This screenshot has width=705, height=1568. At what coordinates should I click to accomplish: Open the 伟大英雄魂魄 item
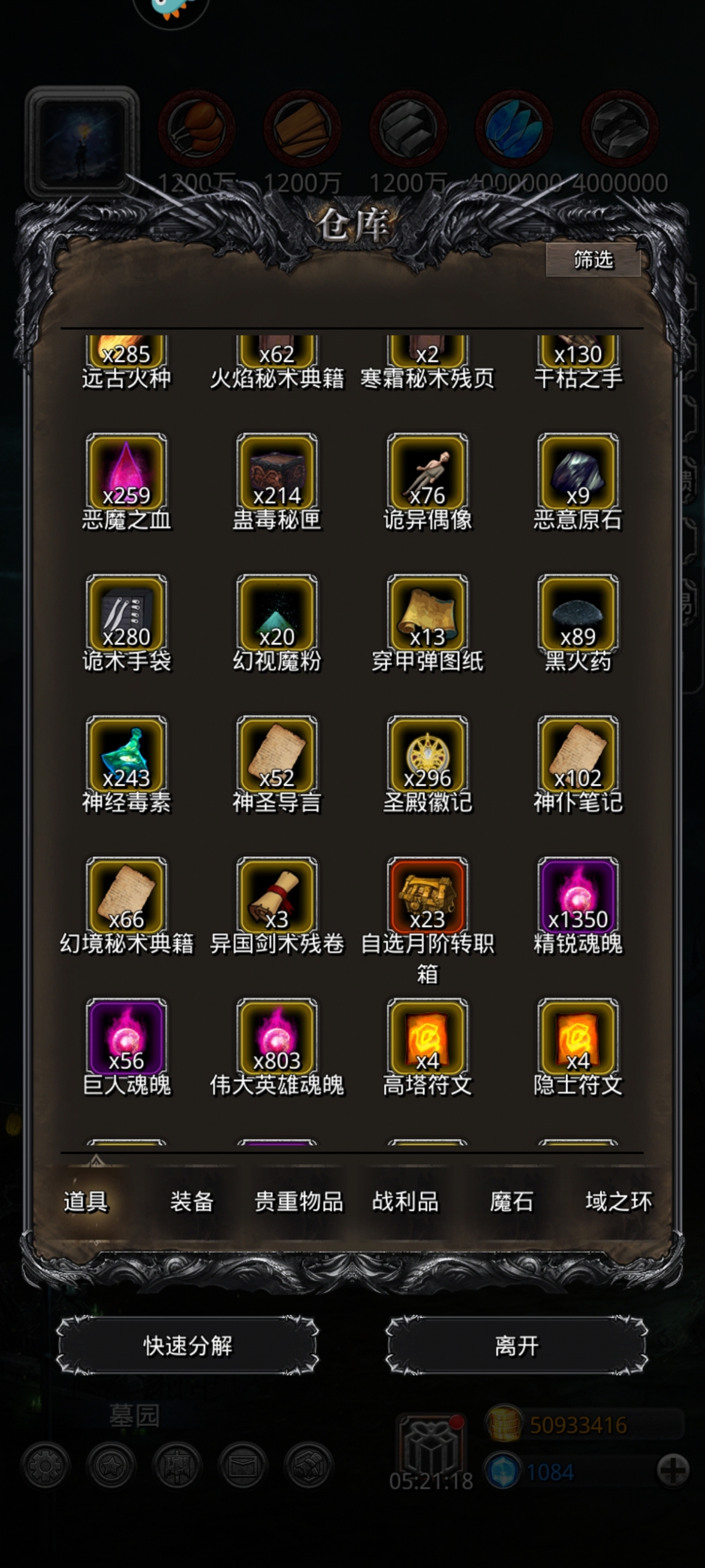[277, 1037]
